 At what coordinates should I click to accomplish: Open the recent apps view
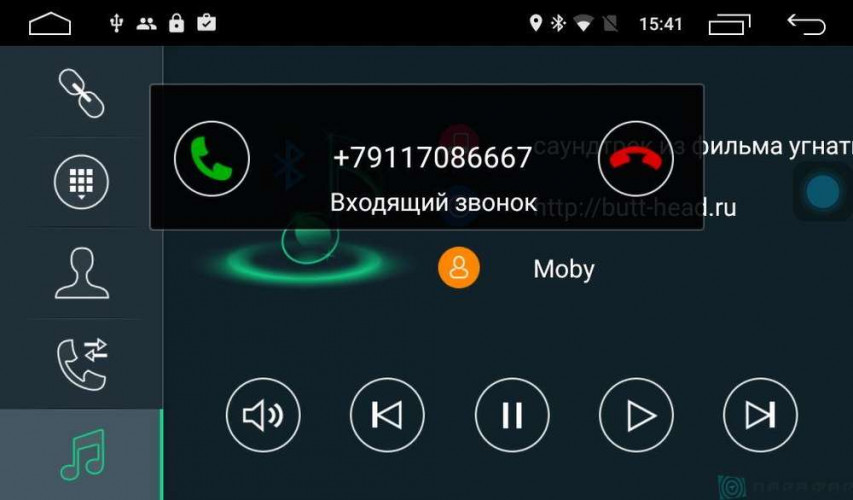(x=728, y=23)
